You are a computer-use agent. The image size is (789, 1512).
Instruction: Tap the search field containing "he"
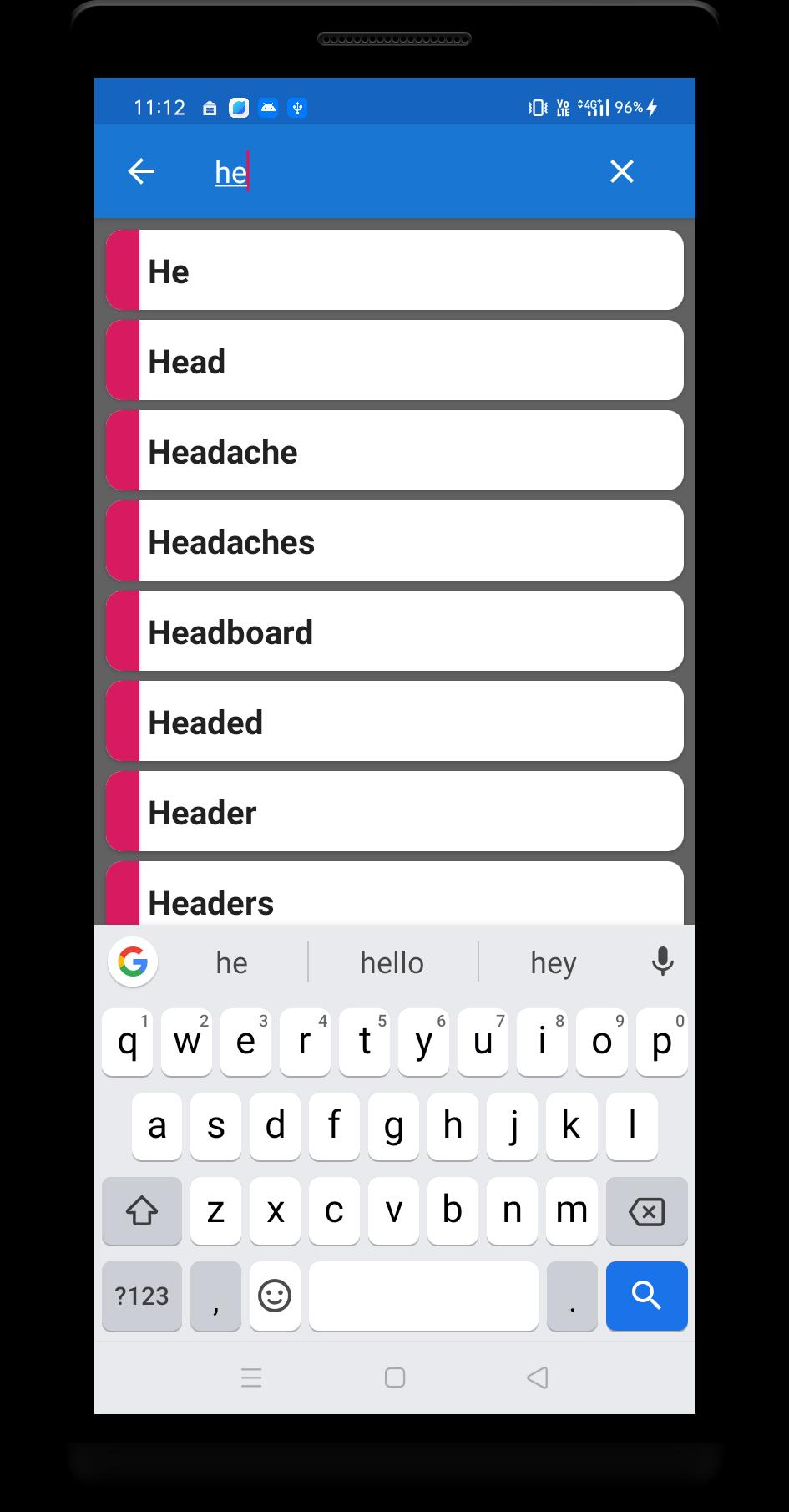pos(392,172)
